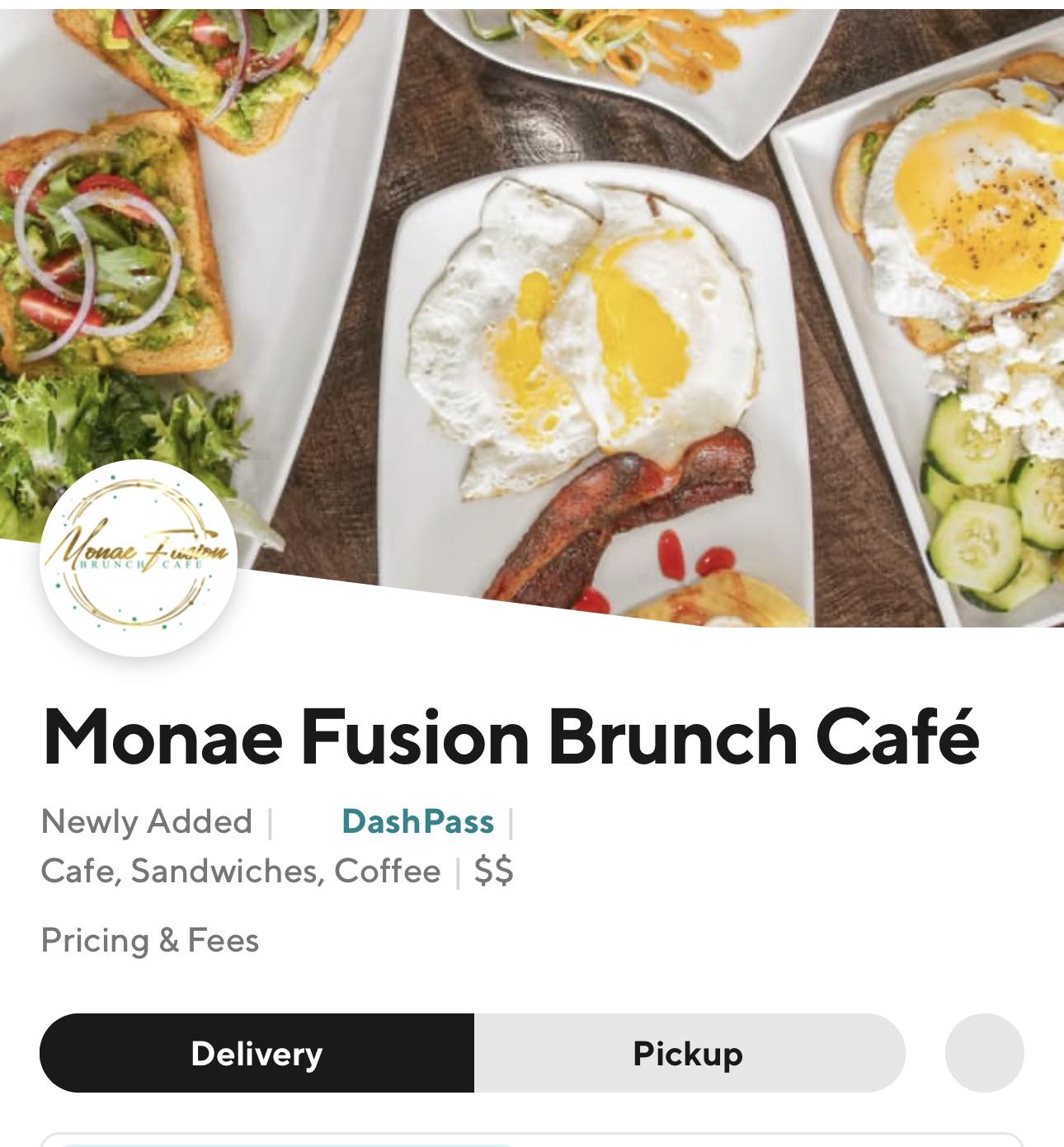Switch to Delivery mode
Screen dimensions: 1064x1147
click(257, 1053)
